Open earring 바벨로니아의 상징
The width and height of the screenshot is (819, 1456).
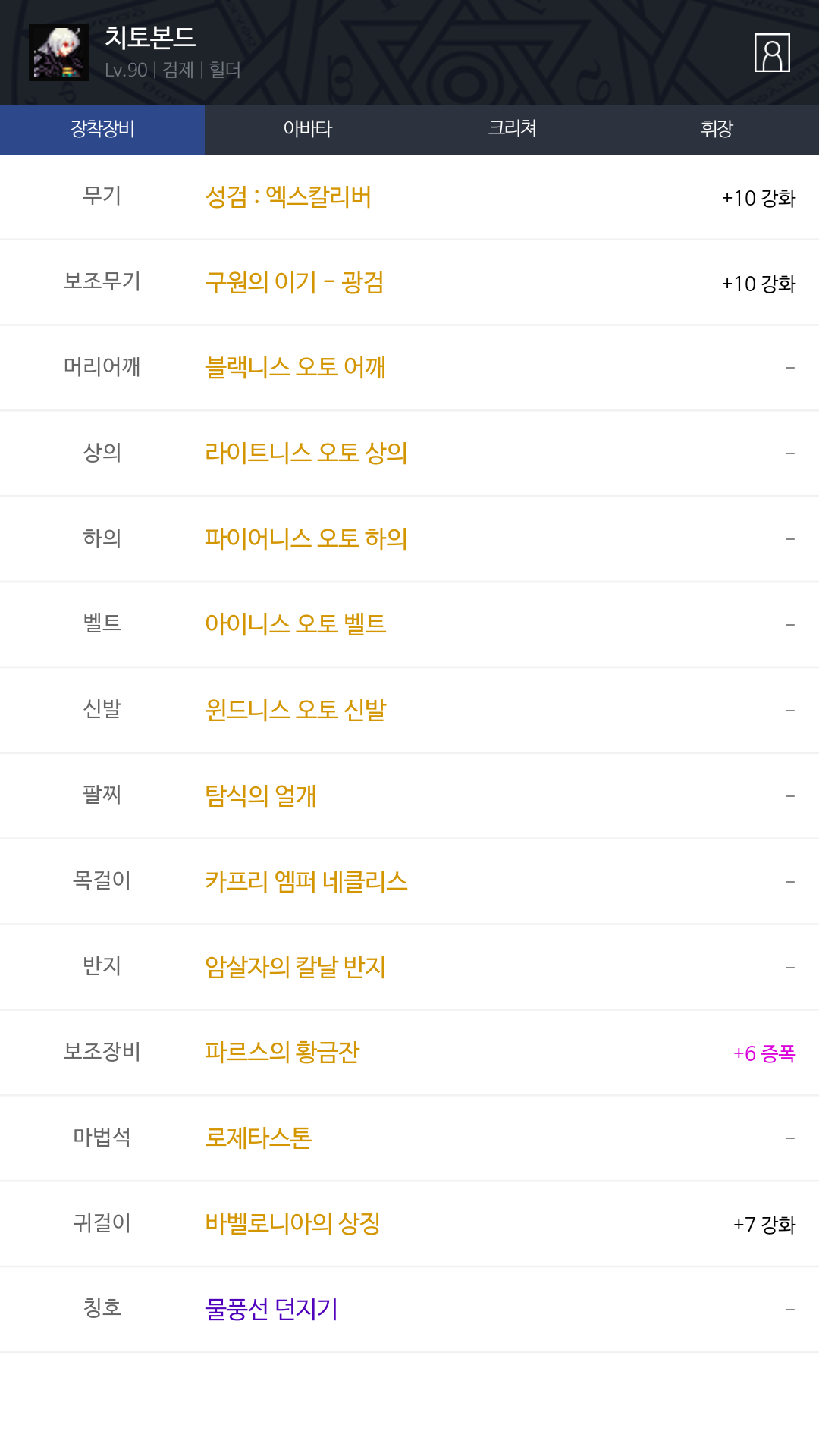tap(293, 1225)
